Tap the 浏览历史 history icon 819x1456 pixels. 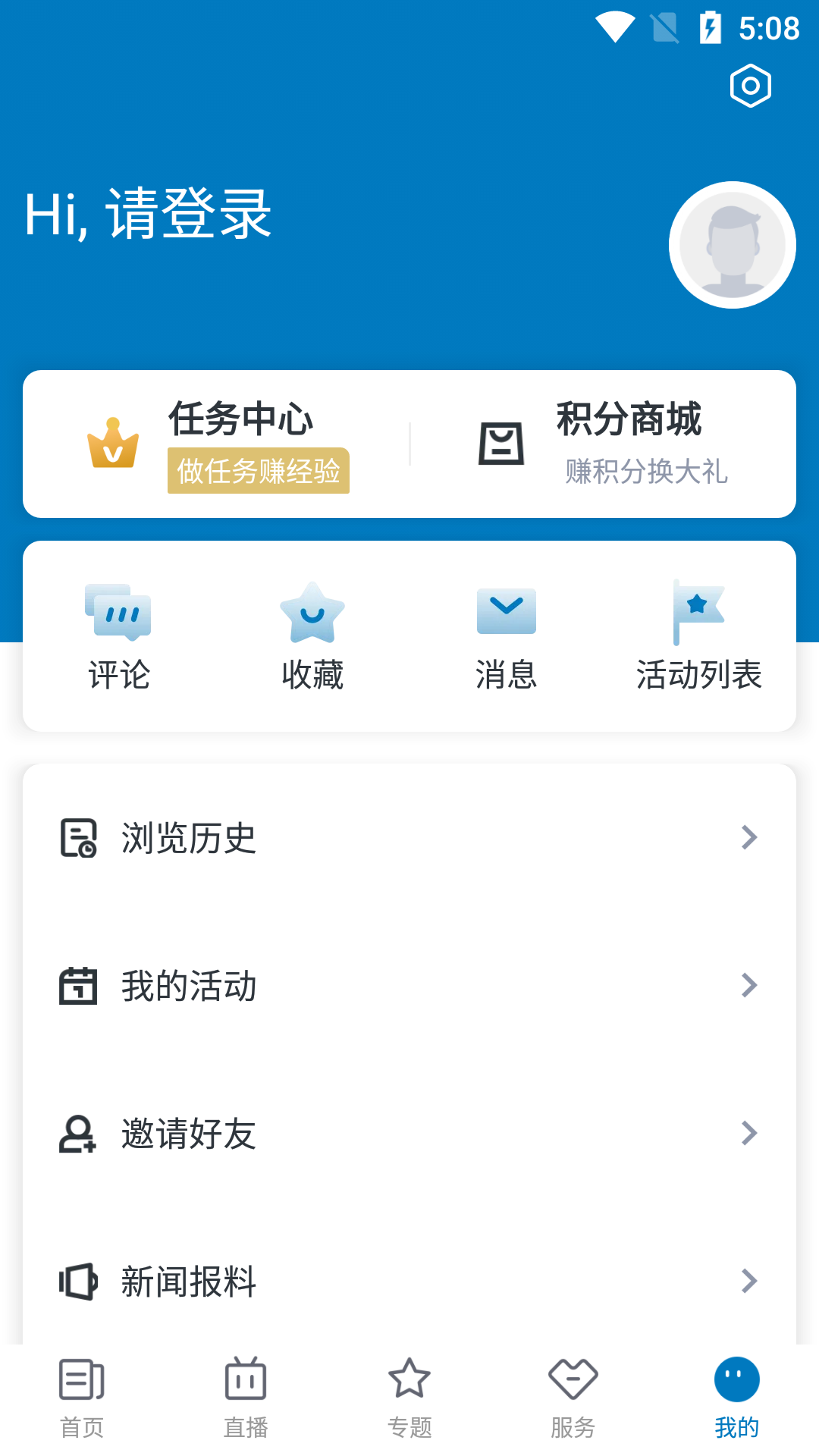click(x=77, y=836)
